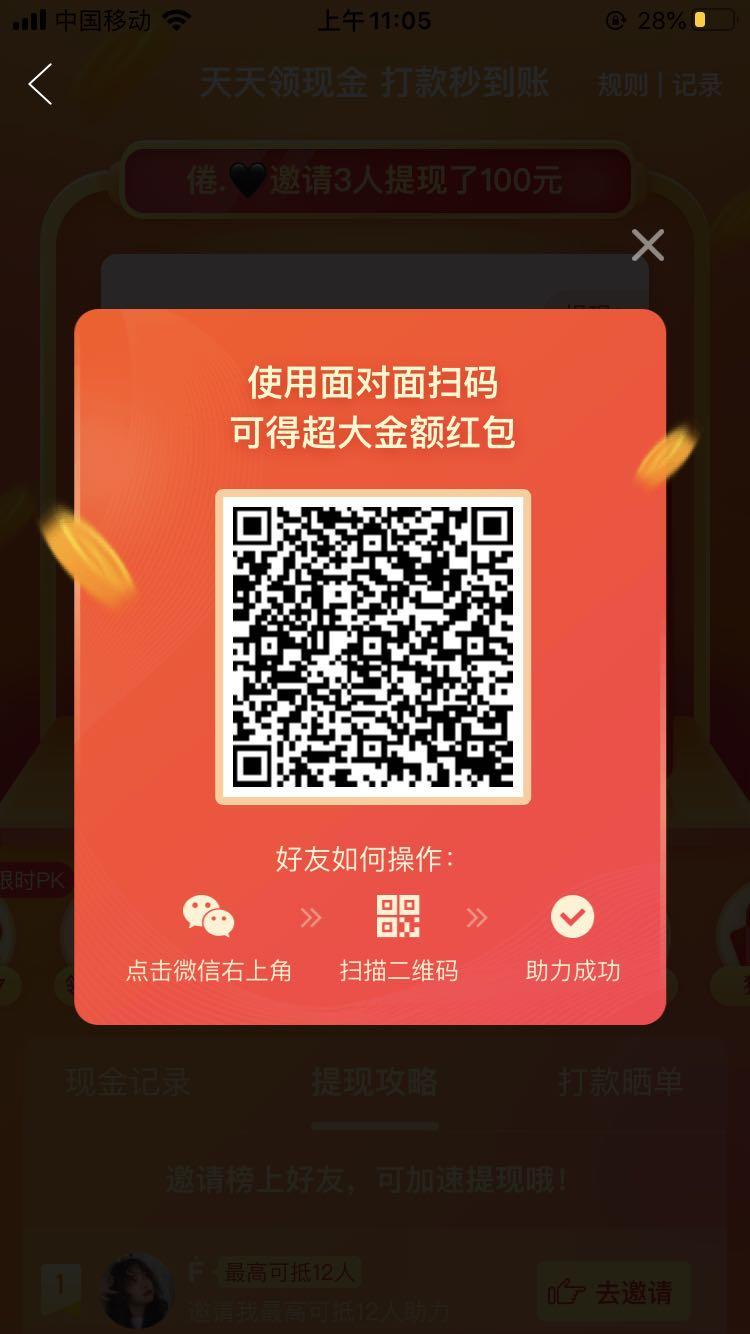Go back with the top-left arrow
The width and height of the screenshot is (750, 1334).
click(x=40, y=84)
